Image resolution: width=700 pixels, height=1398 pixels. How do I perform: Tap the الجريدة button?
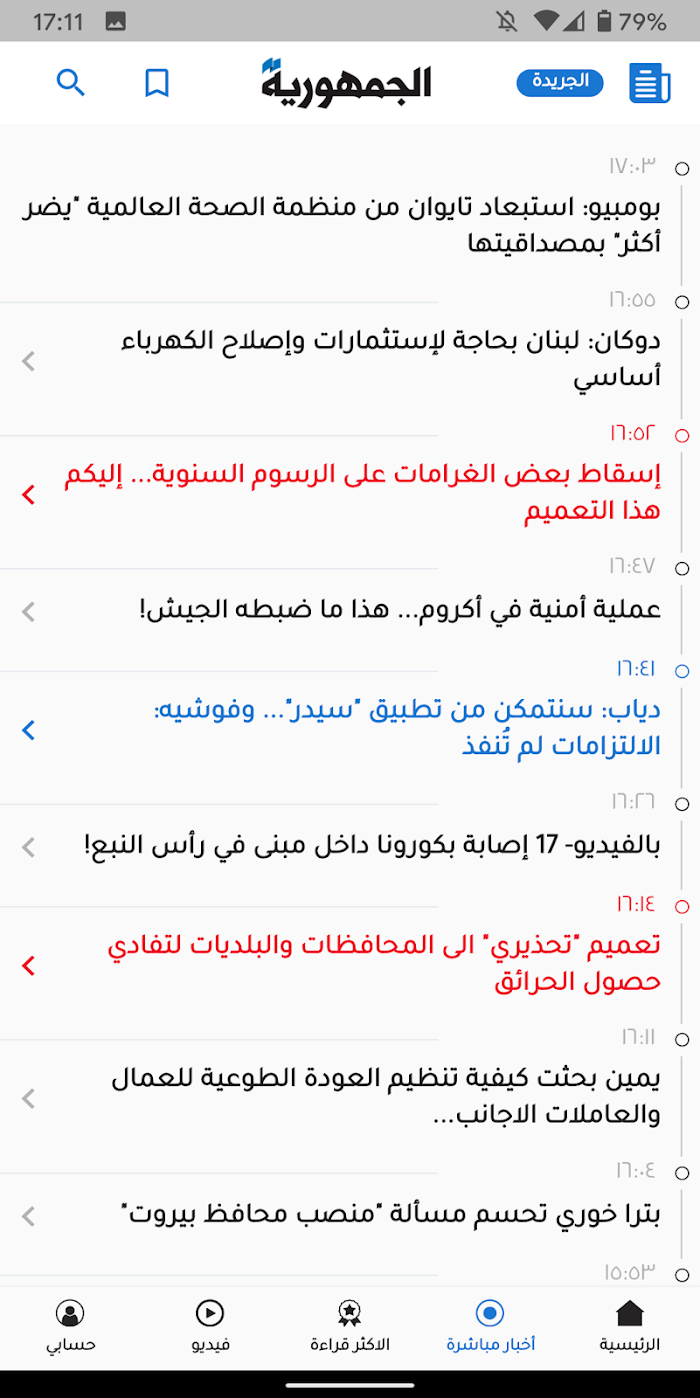(x=560, y=83)
